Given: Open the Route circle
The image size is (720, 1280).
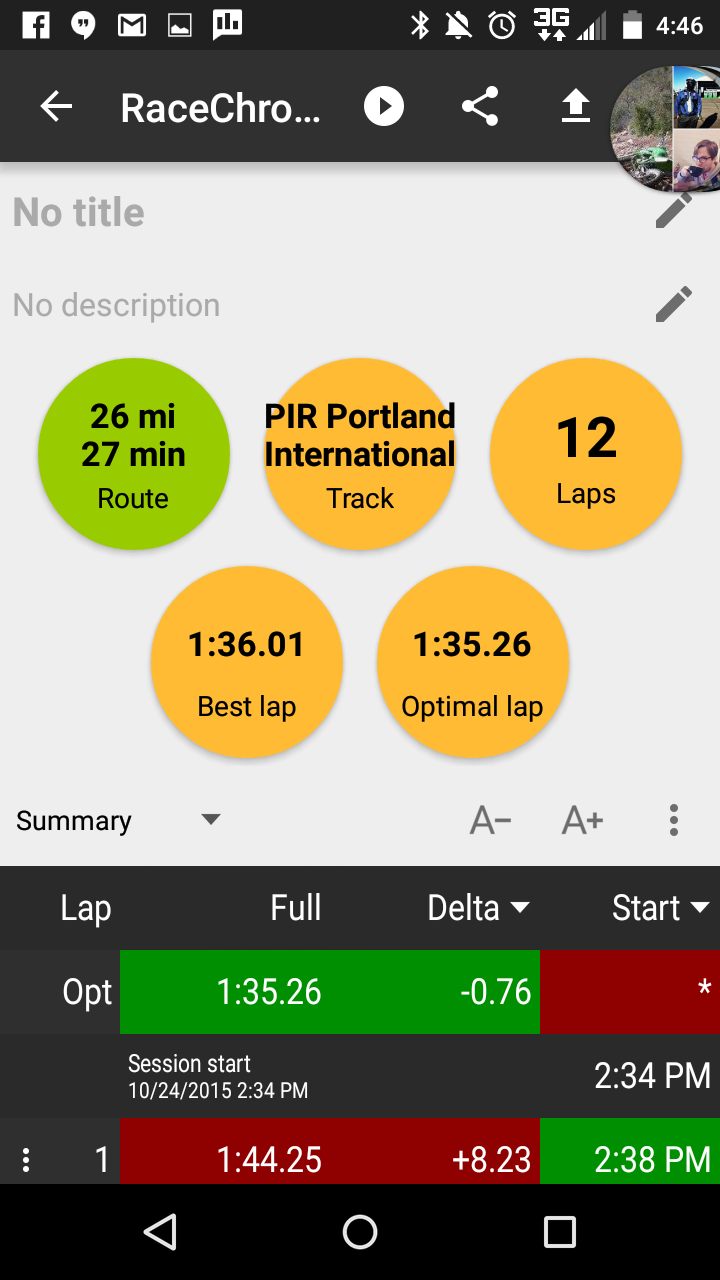Looking at the screenshot, I should click(134, 454).
